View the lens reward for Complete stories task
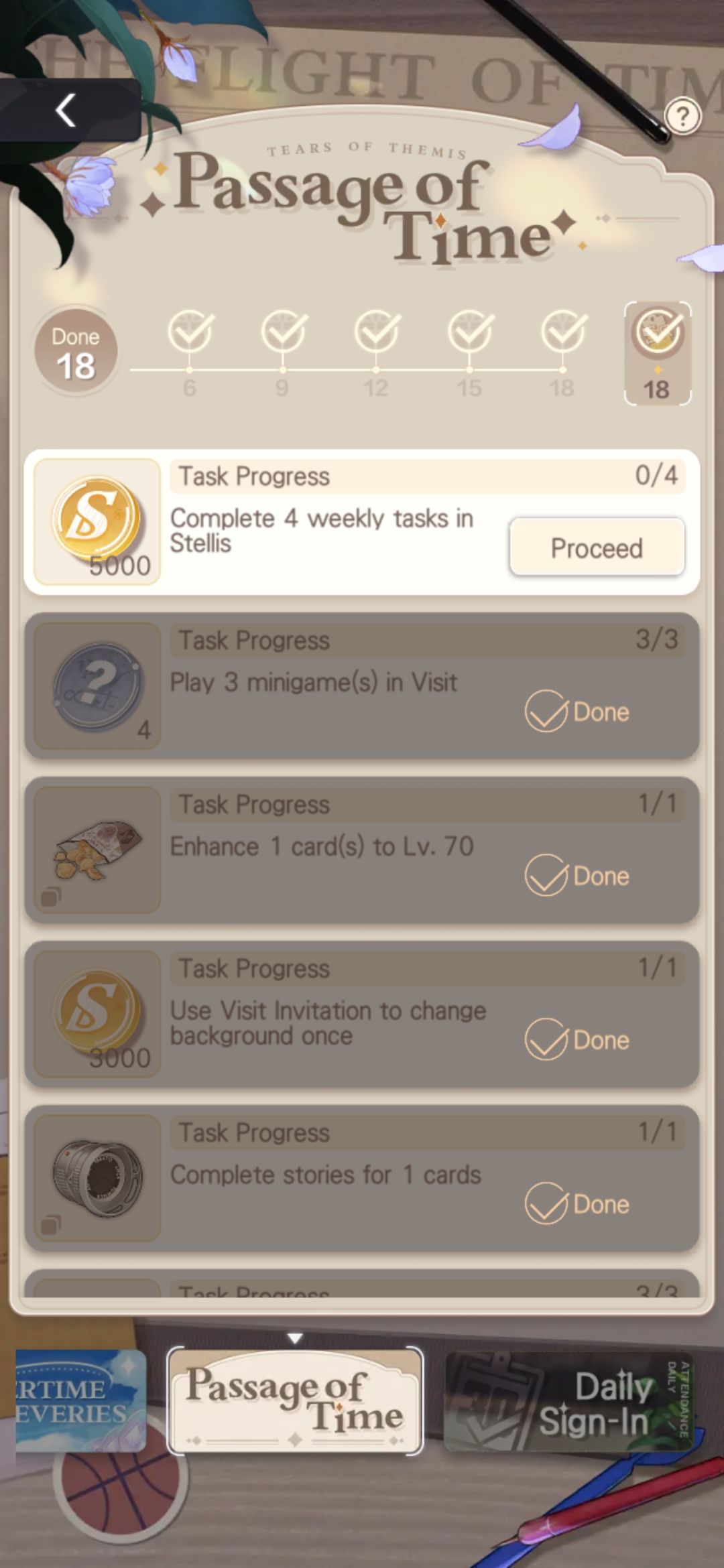724x1568 pixels. pyautogui.click(x=97, y=1178)
